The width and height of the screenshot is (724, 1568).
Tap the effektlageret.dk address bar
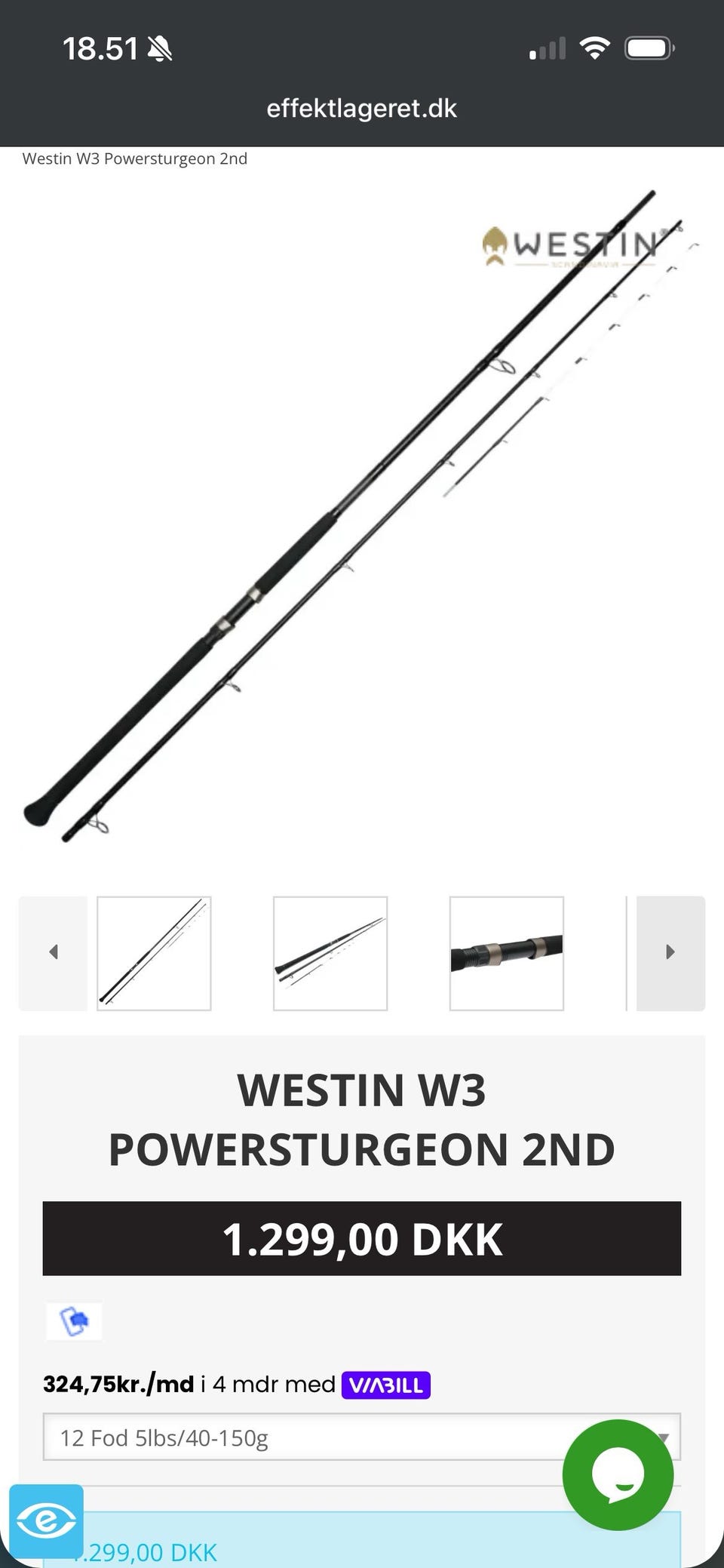click(x=362, y=109)
